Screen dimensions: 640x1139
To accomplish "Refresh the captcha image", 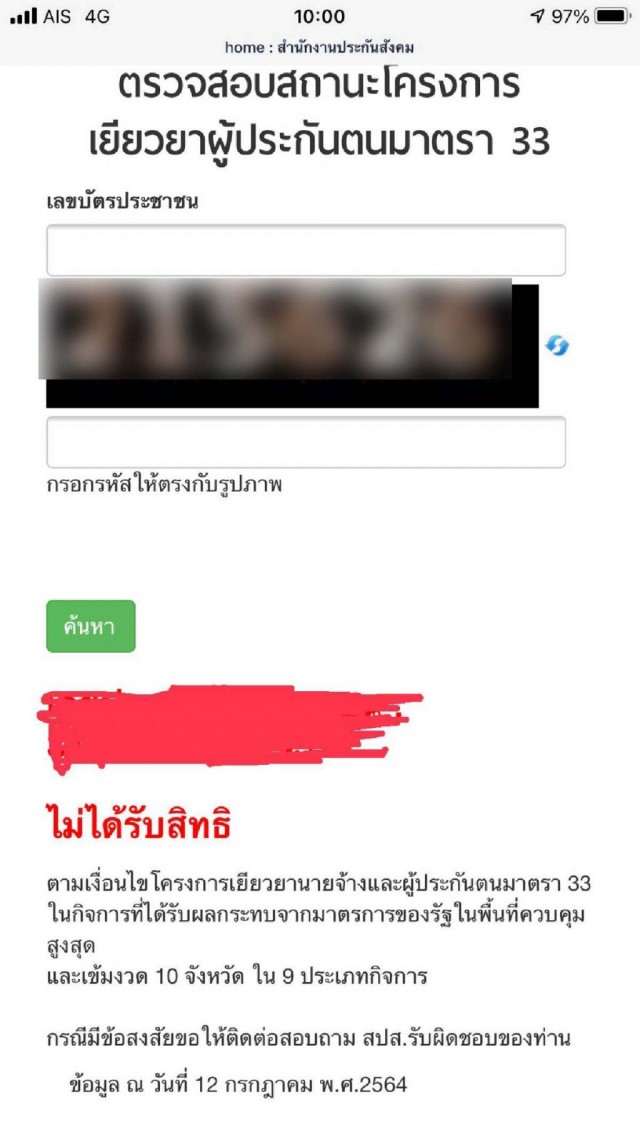I will (x=557, y=346).
